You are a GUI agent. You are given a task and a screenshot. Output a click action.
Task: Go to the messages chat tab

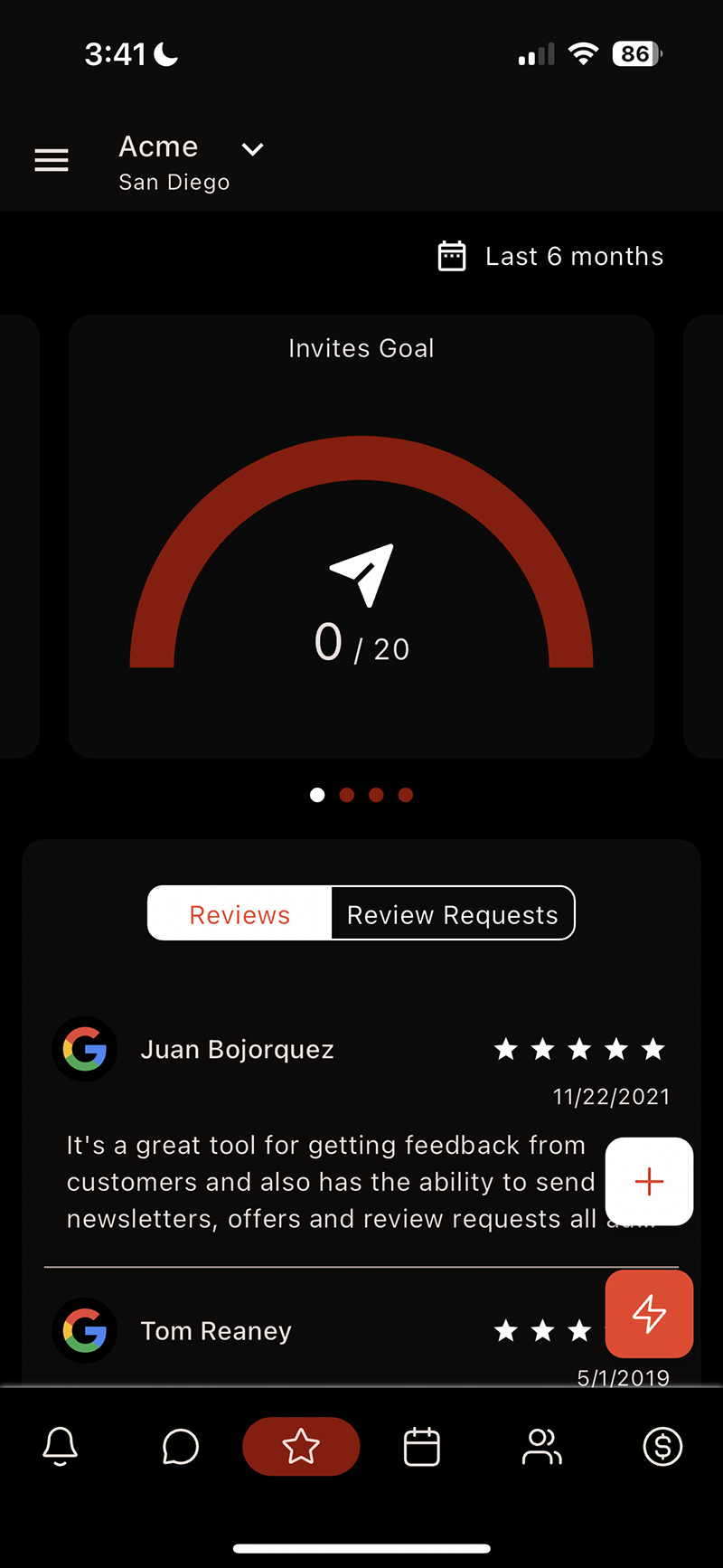pyautogui.click(x=181, y=1446)
